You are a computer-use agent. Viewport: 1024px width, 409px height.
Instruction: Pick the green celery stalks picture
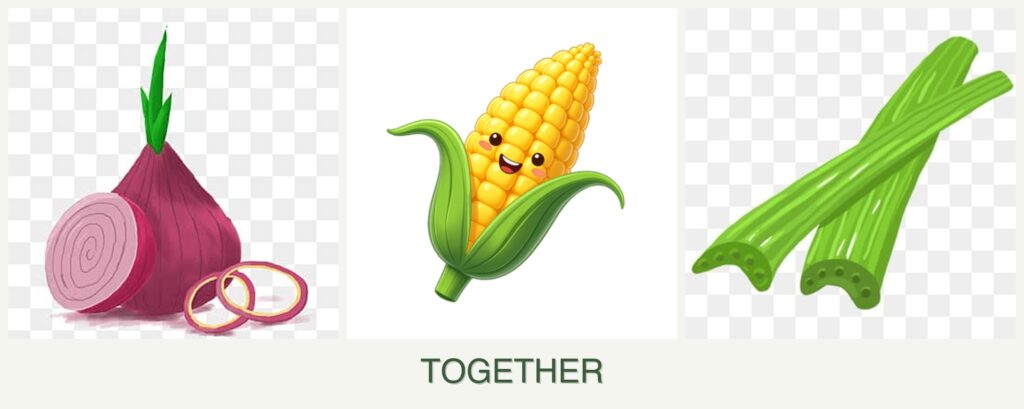(850, 173)
